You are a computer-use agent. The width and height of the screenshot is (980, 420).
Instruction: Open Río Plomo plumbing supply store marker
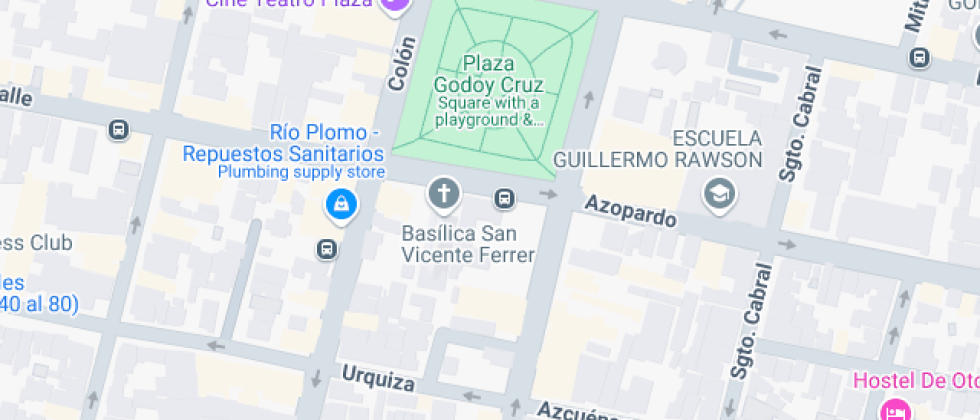click(342, 206)
